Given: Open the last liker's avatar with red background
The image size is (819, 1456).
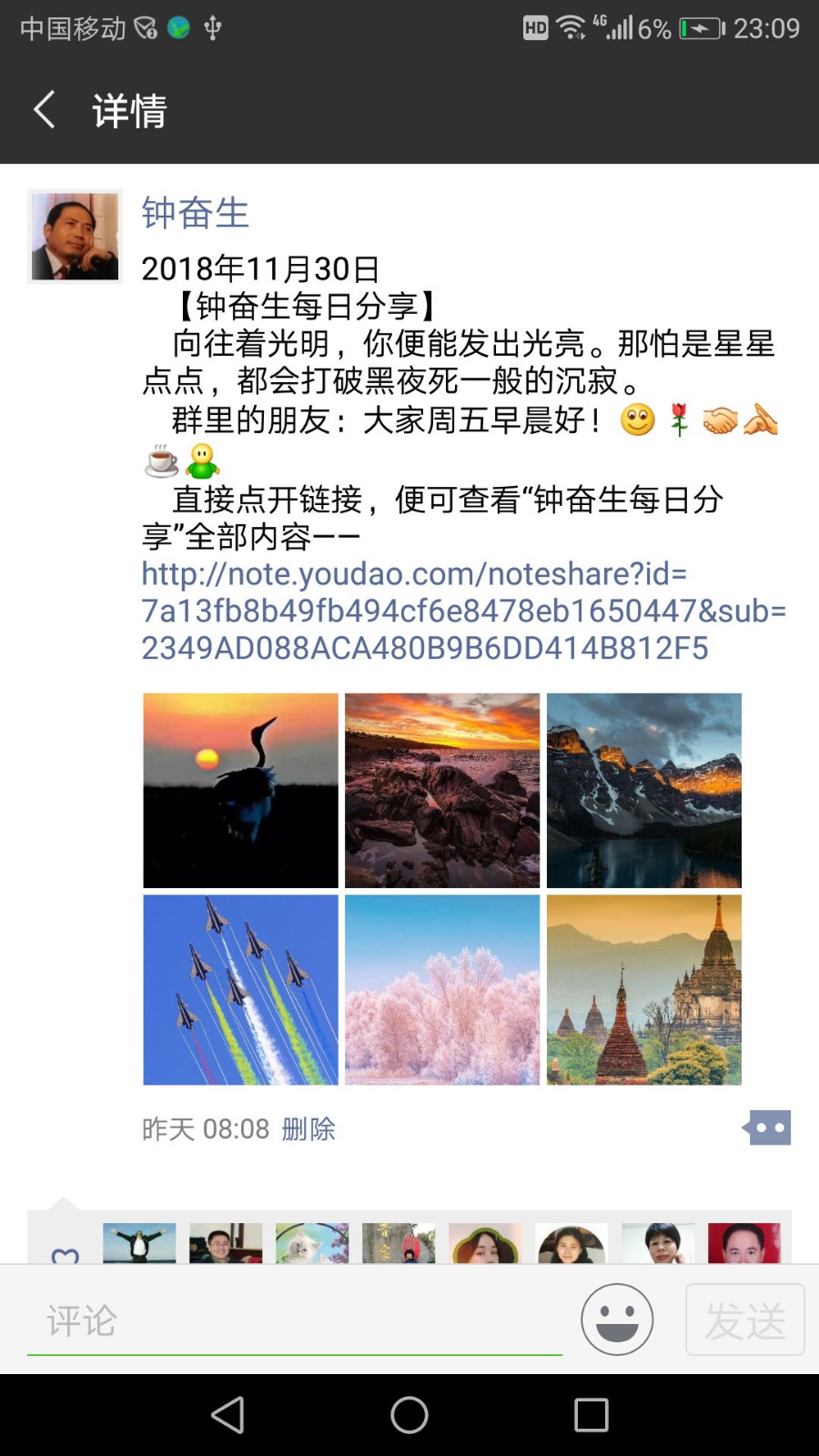Looking at the screenshot, I should coord(743,1243).
